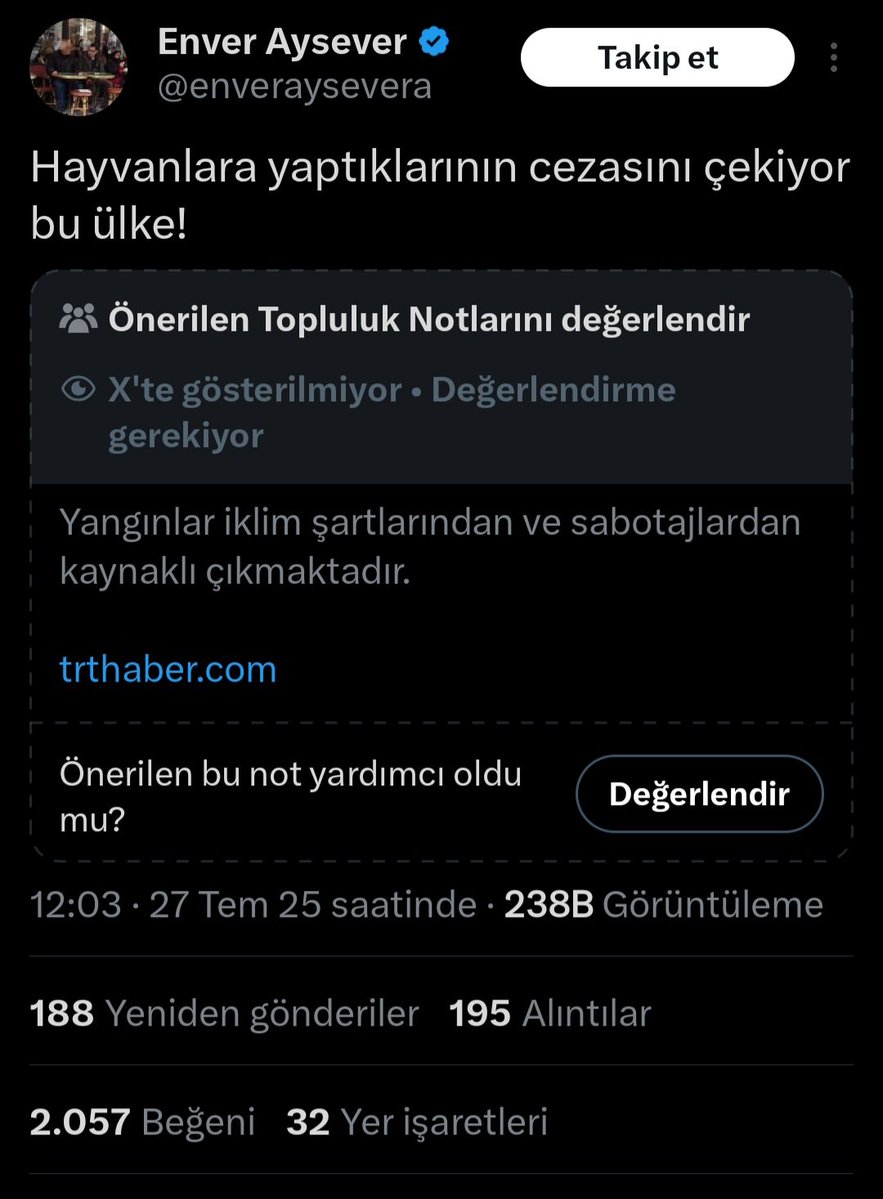View the 188 Yeniden gönderiler list
The image size is (883, 1199).
[x=224, y=1013]
